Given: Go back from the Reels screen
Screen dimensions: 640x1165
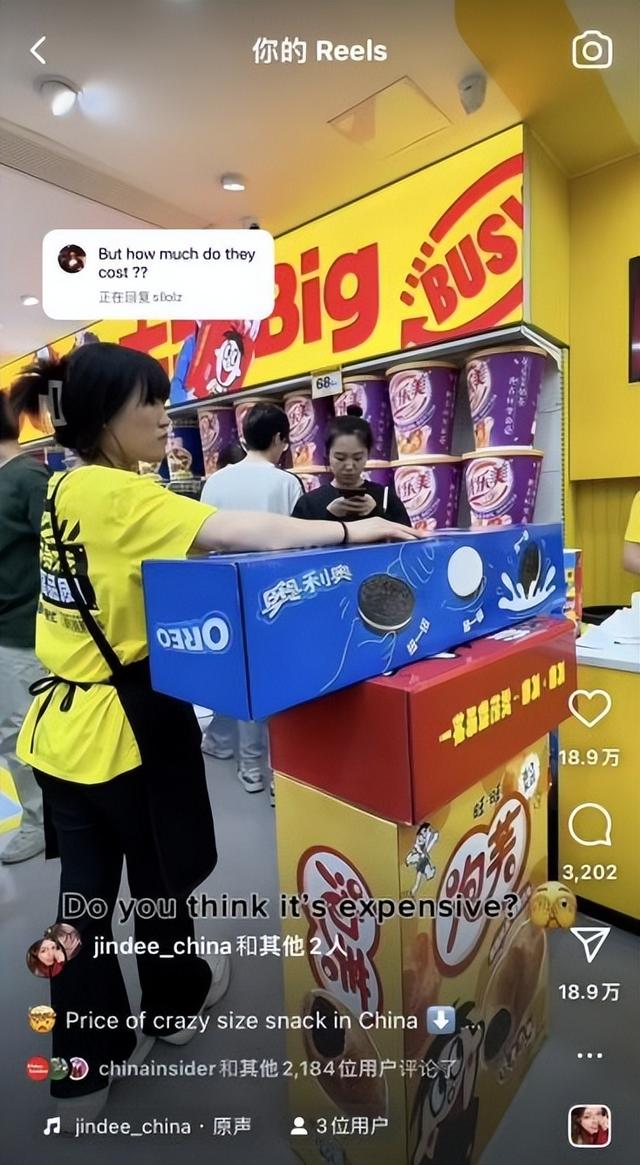Looking at the screenshot, I should click(x=38, y=50).
